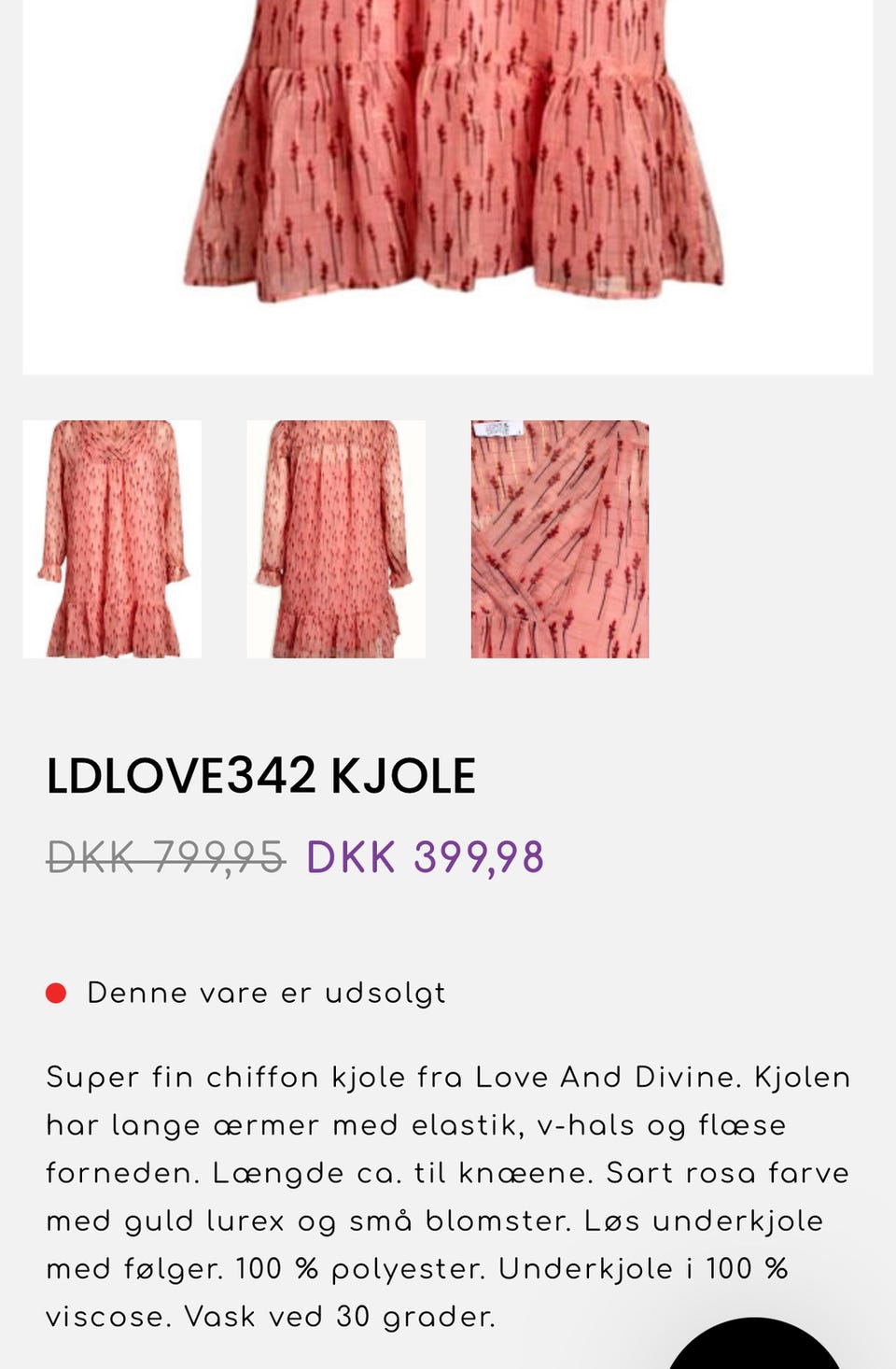Image resolution: width=896 pixels, height=1369 pixels.
Task: Select the front view dress thumbnail
Action: [x=112, y=539]
